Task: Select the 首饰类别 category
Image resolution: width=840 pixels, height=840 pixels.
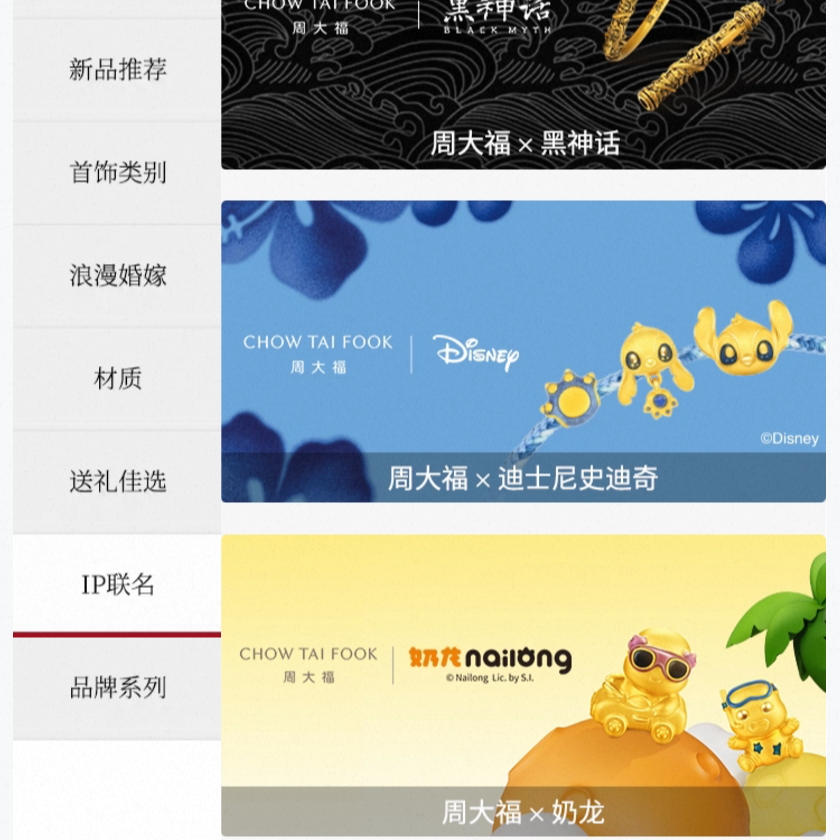Action: [117, 172]
